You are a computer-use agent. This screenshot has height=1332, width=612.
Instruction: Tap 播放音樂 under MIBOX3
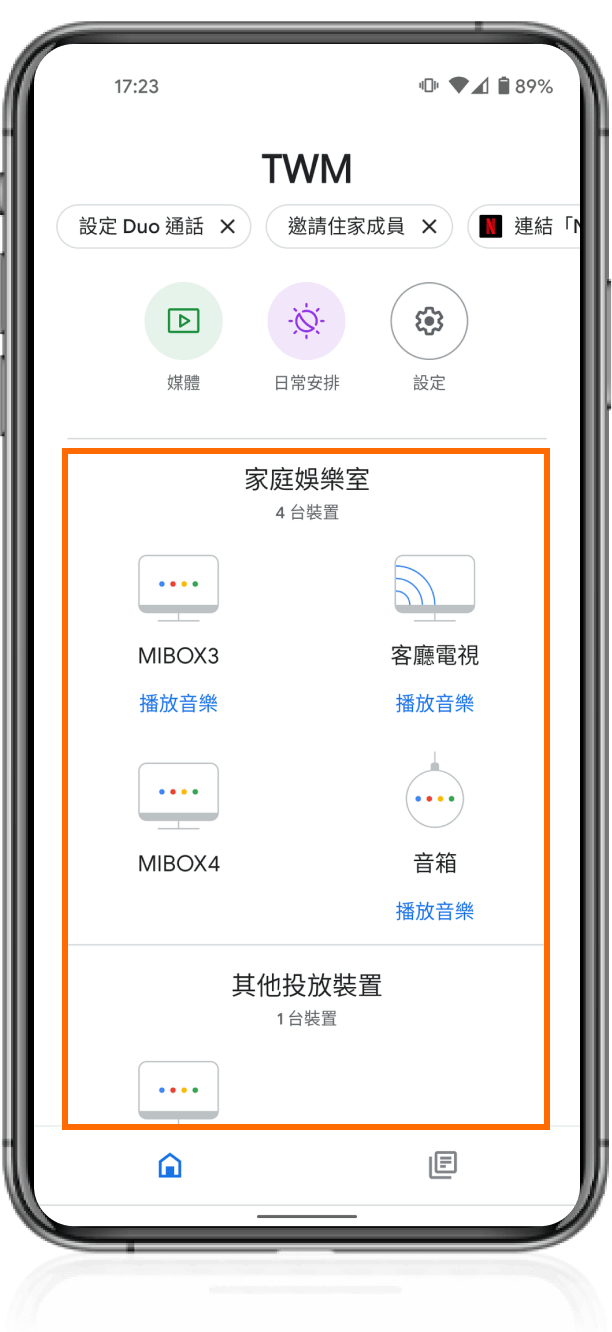tap(178, 703)
